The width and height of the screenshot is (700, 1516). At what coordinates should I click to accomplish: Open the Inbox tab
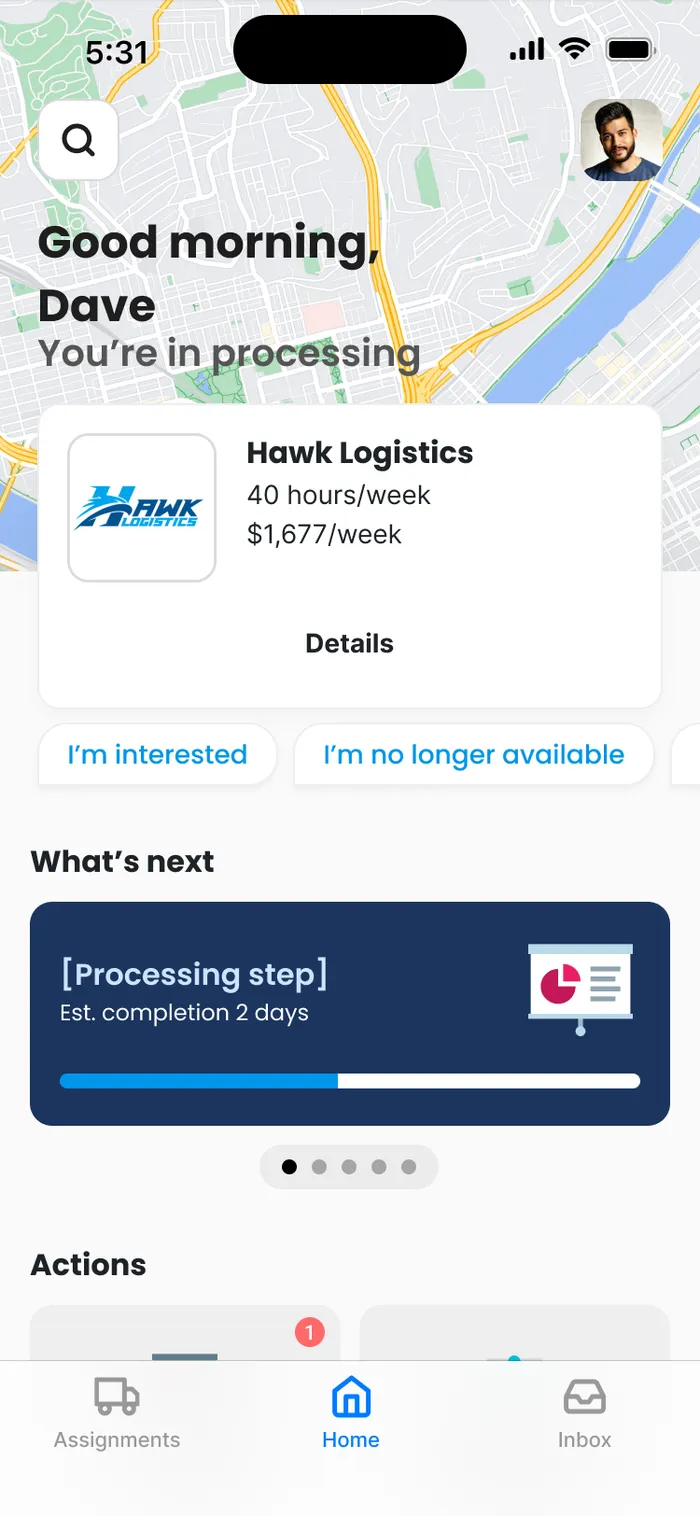(585, 1414)
